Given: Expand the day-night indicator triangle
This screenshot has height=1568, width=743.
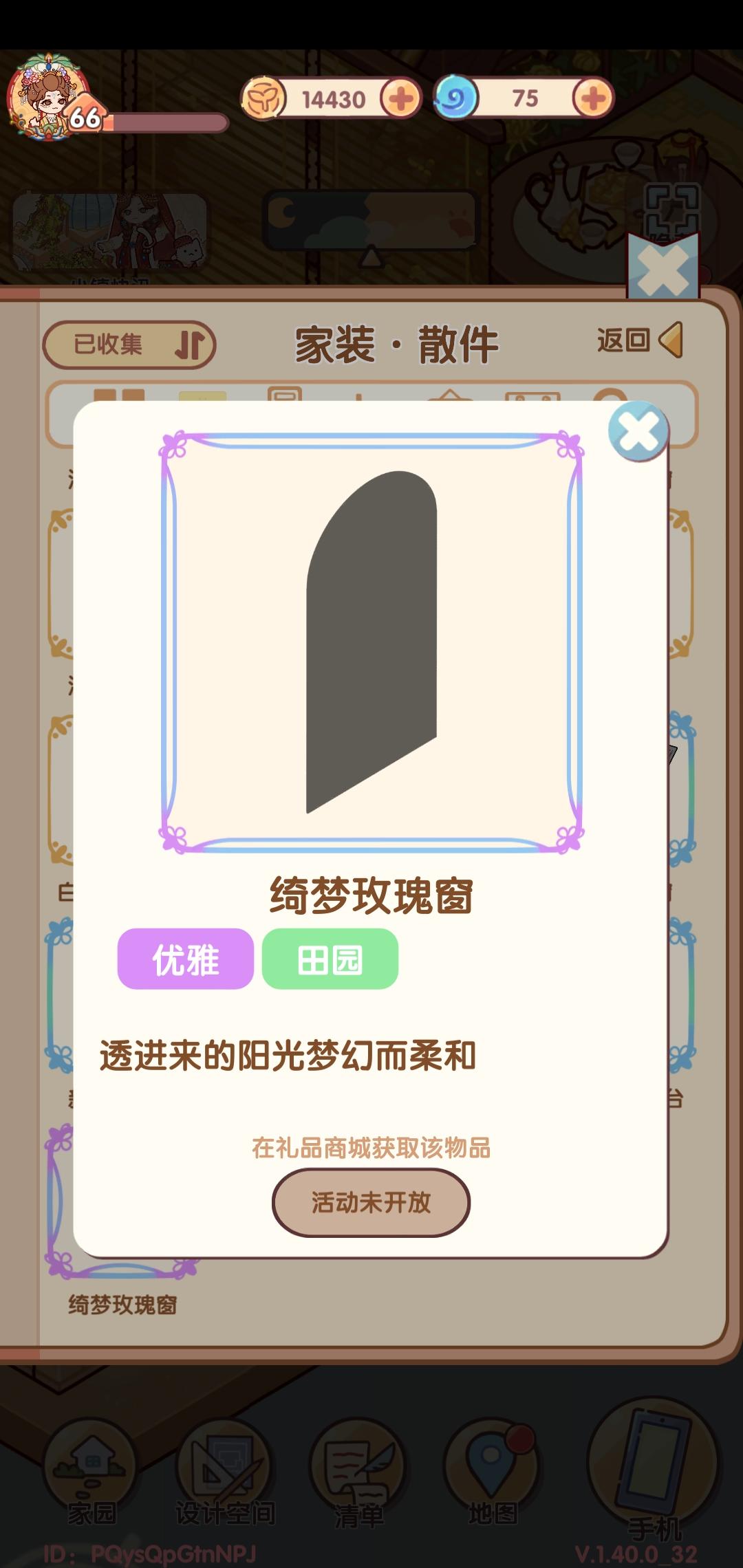Looking at the screenshot, I should pos(371,254).
